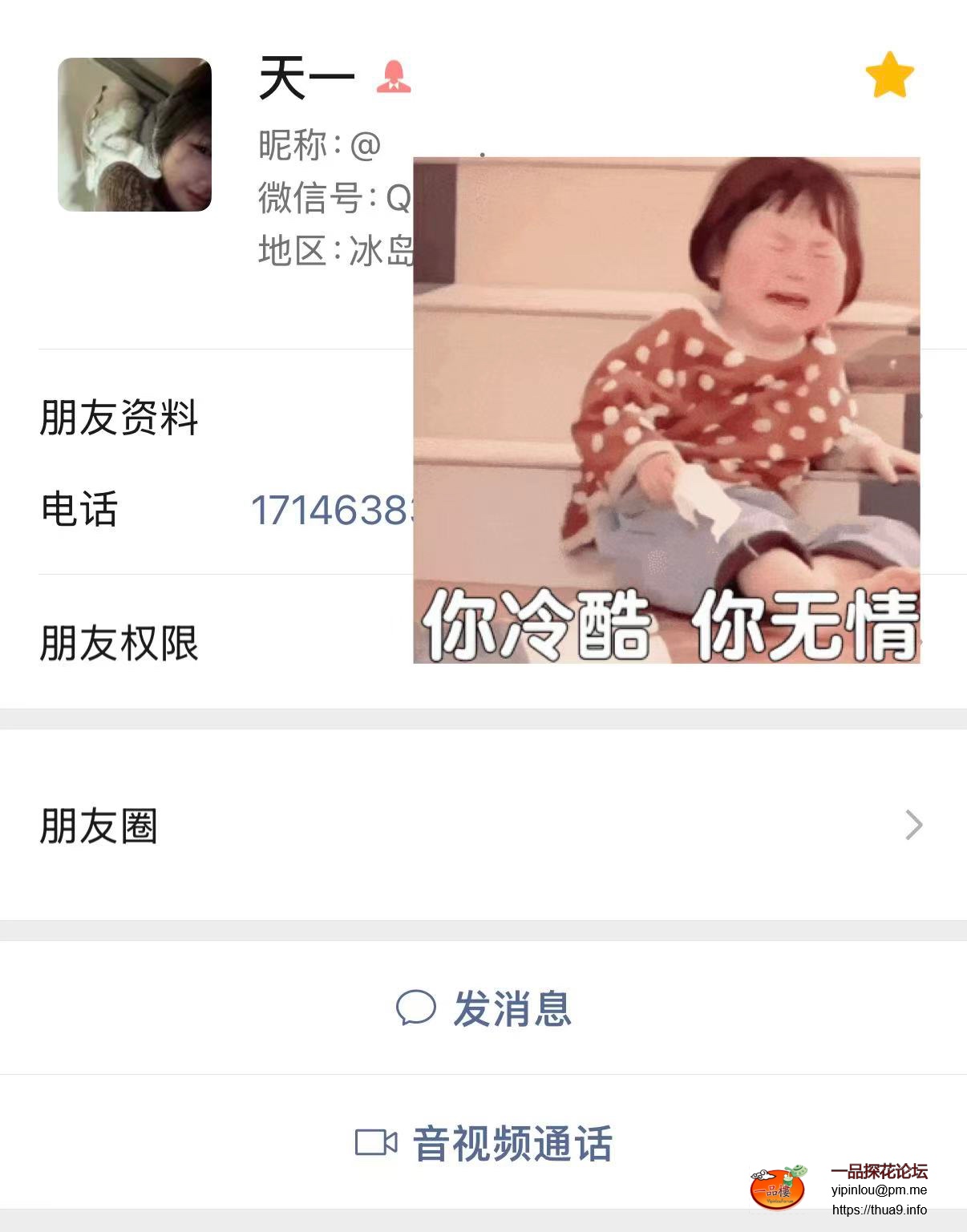Tap the phone number starting with 1714638

(x=330, y=511)
